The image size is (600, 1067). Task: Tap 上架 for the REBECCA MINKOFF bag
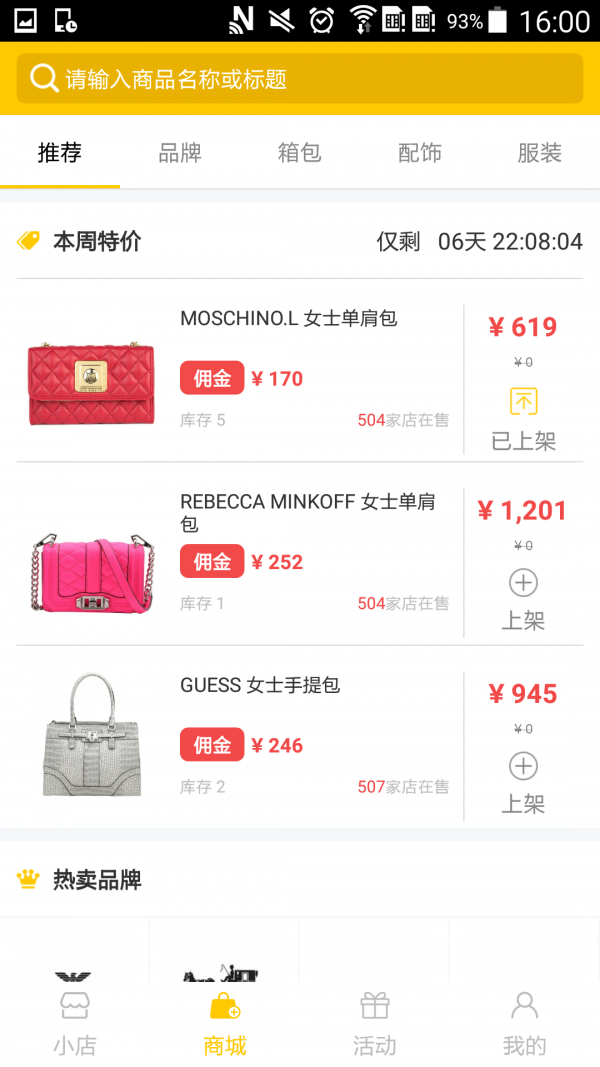coord(523,599)
